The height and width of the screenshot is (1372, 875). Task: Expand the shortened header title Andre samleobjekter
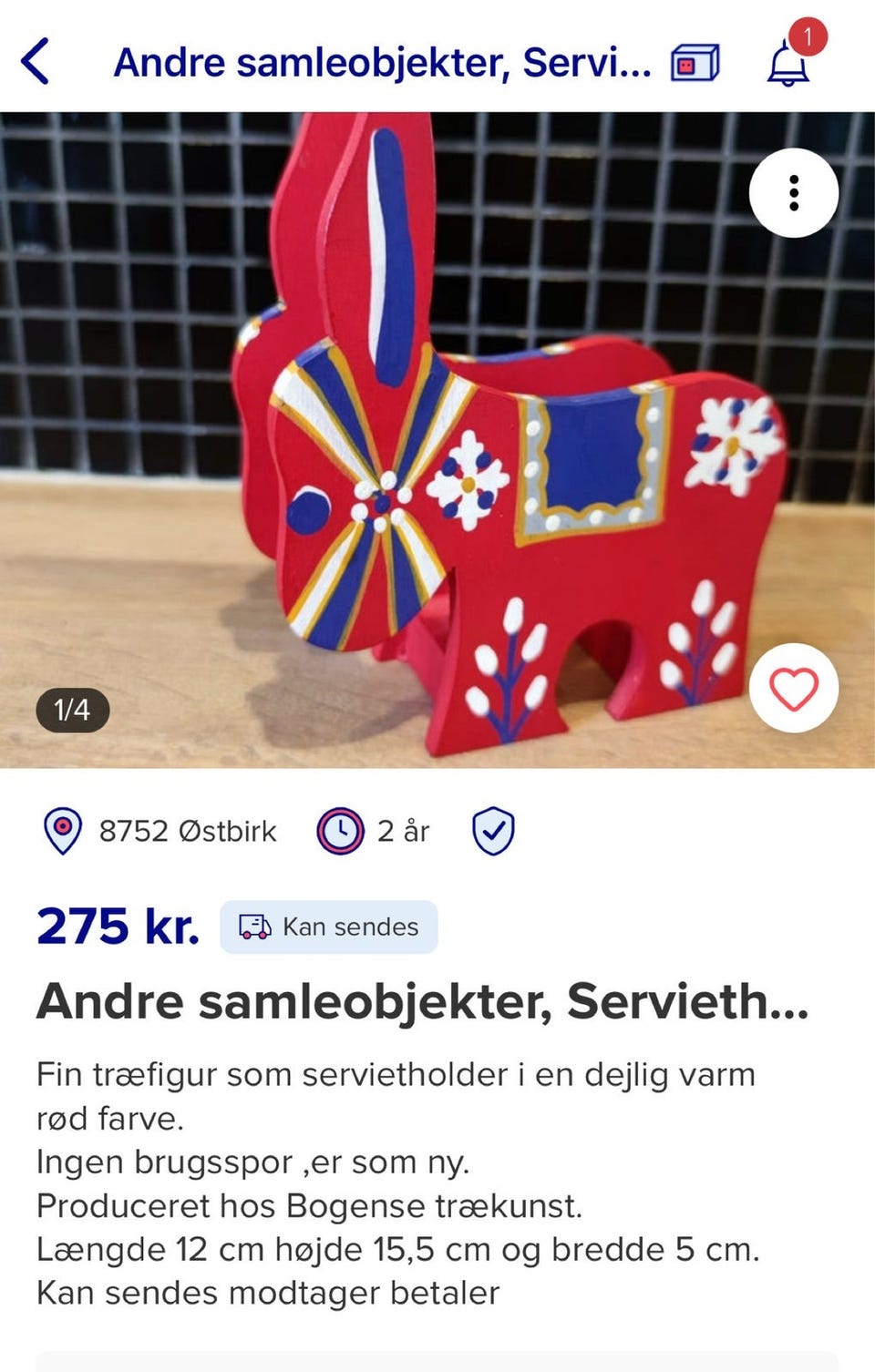[x=381, y=62]
